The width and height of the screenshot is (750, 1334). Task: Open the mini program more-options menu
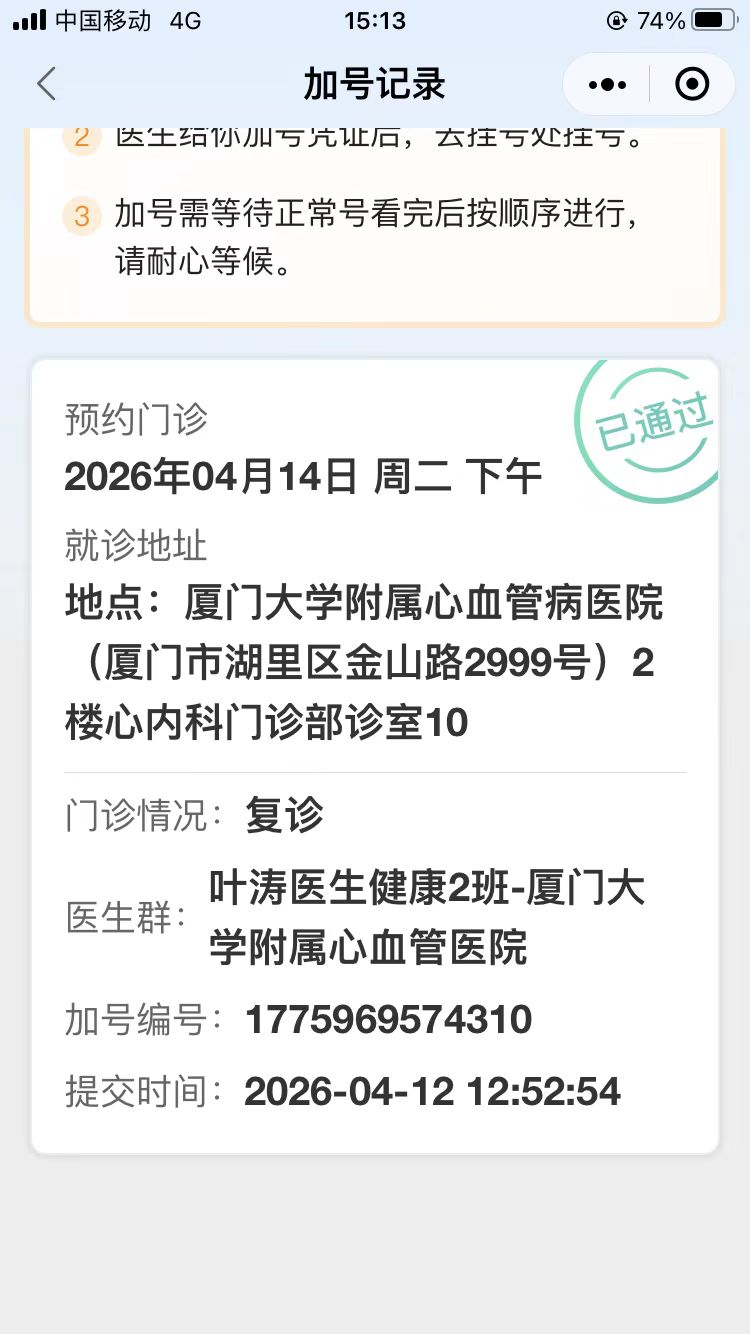point(607,85)
